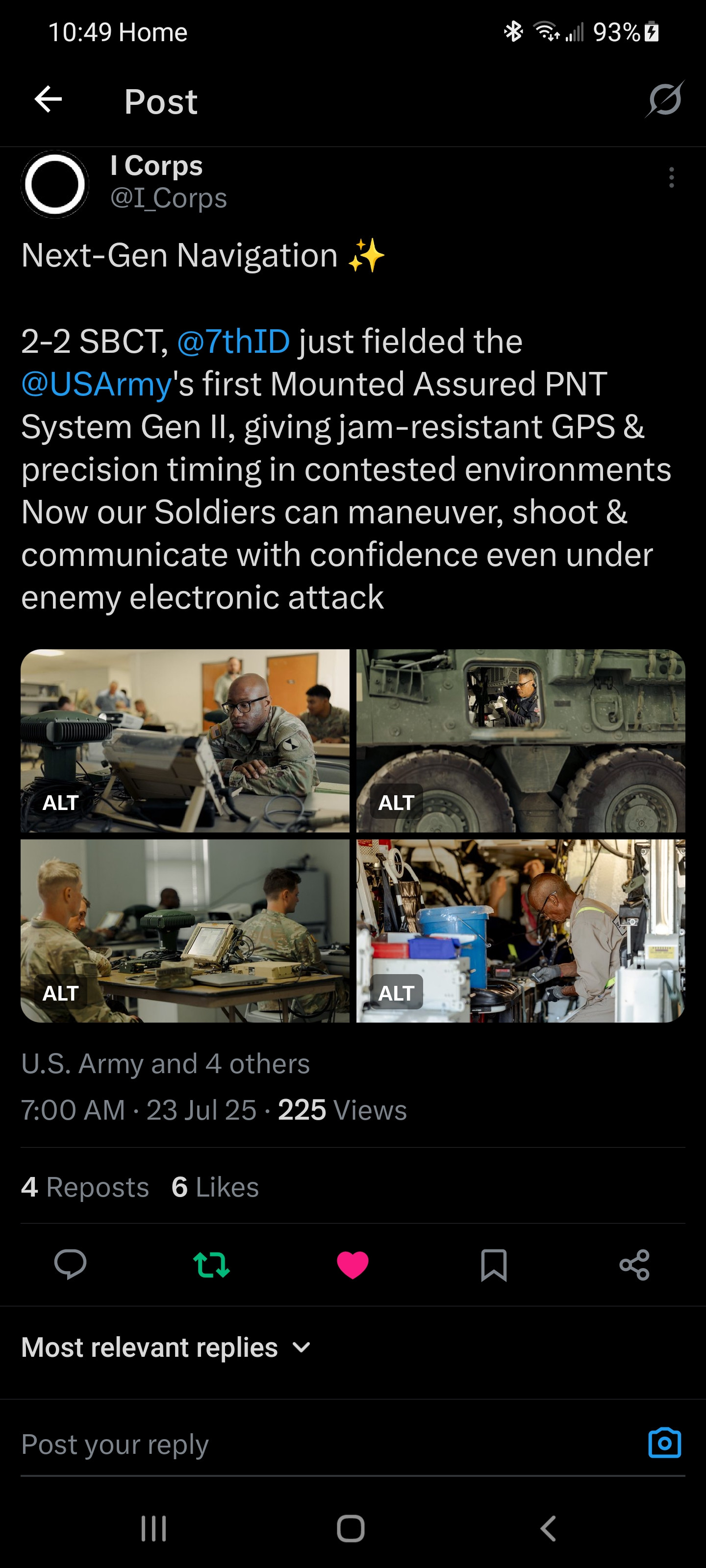See tagged accounts: U.S. Army and 4 others
Image resolution: width=706 pixels, height=1568 pixels.
[x=165, y=1064]
